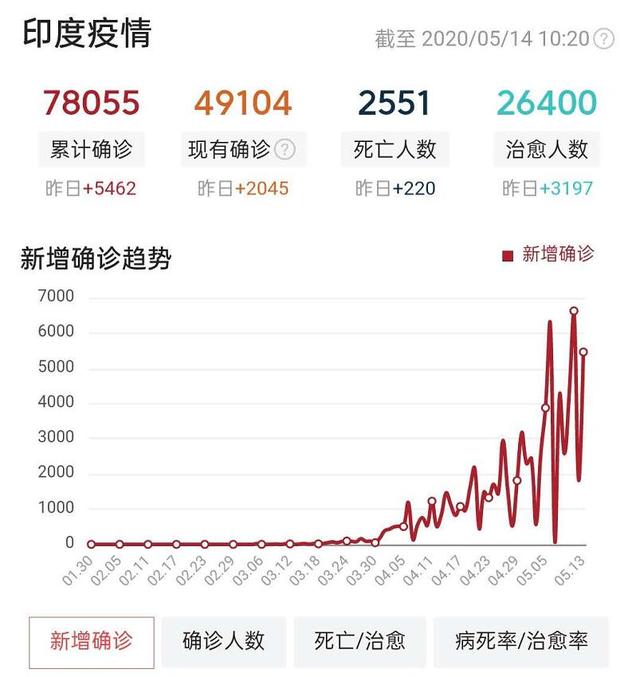Tap the help icon beside the update time
Image resolution: width=640 pixels, height=677 pixels.
604,39
